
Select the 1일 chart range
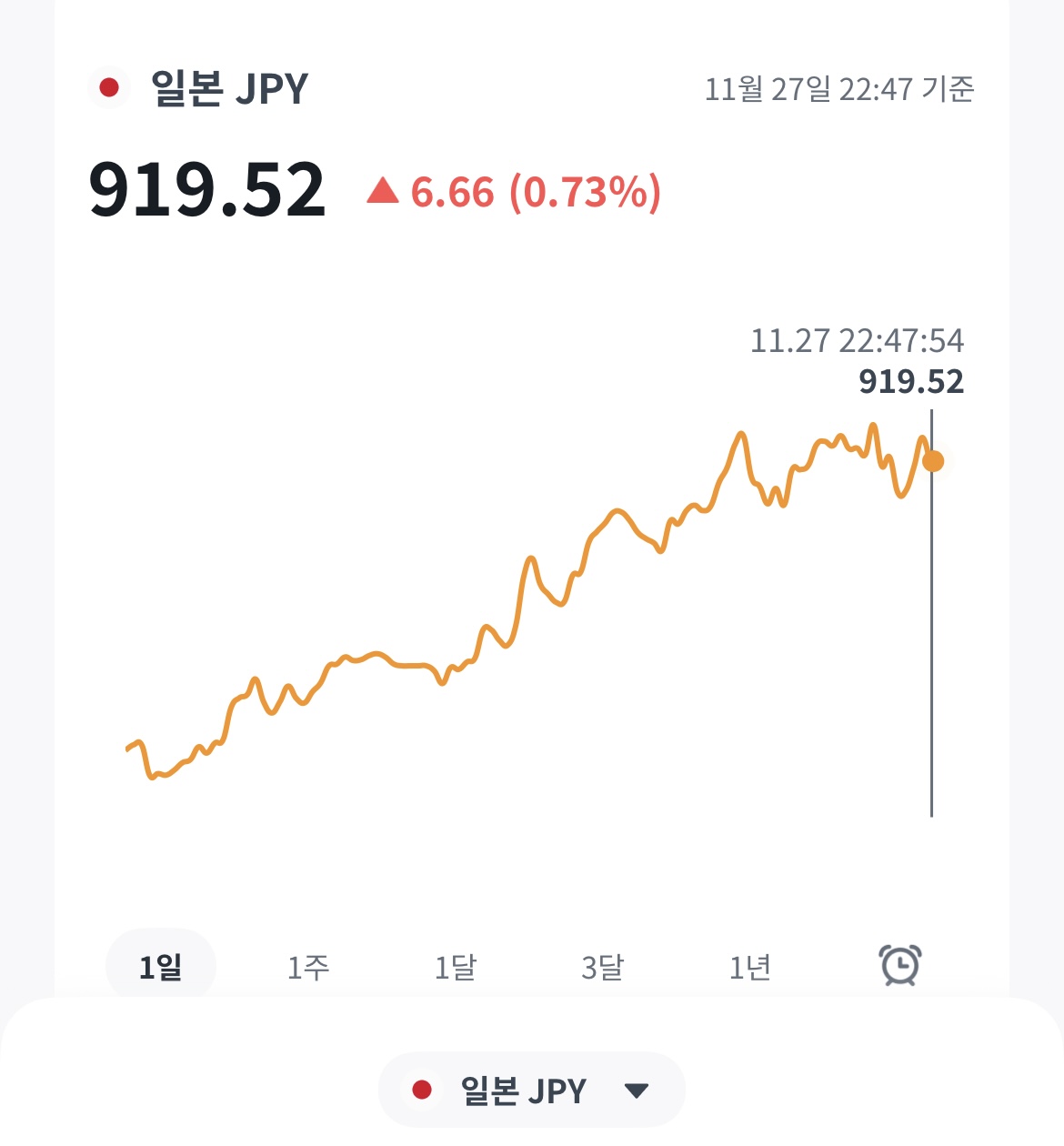point(161,966)
